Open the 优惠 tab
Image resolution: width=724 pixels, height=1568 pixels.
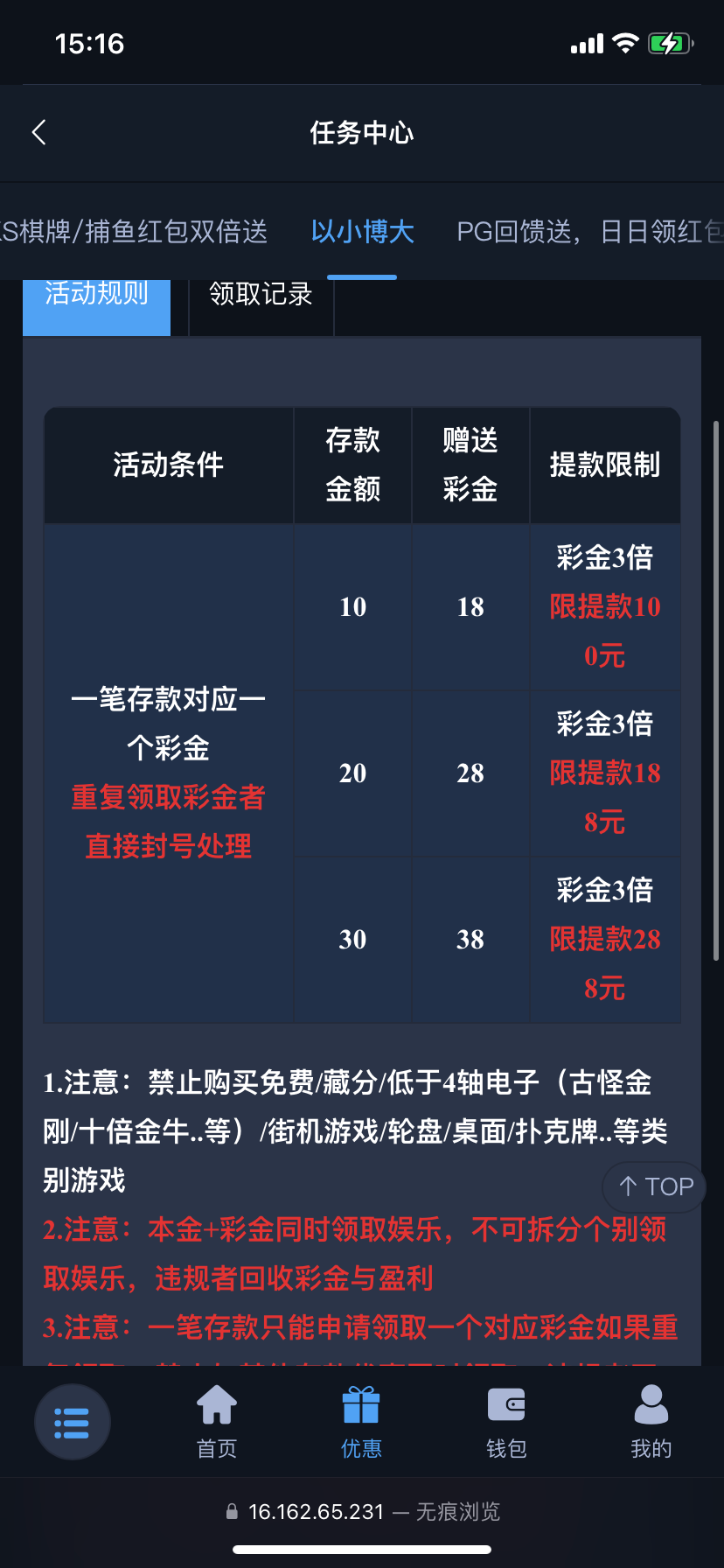[361, 1423]
